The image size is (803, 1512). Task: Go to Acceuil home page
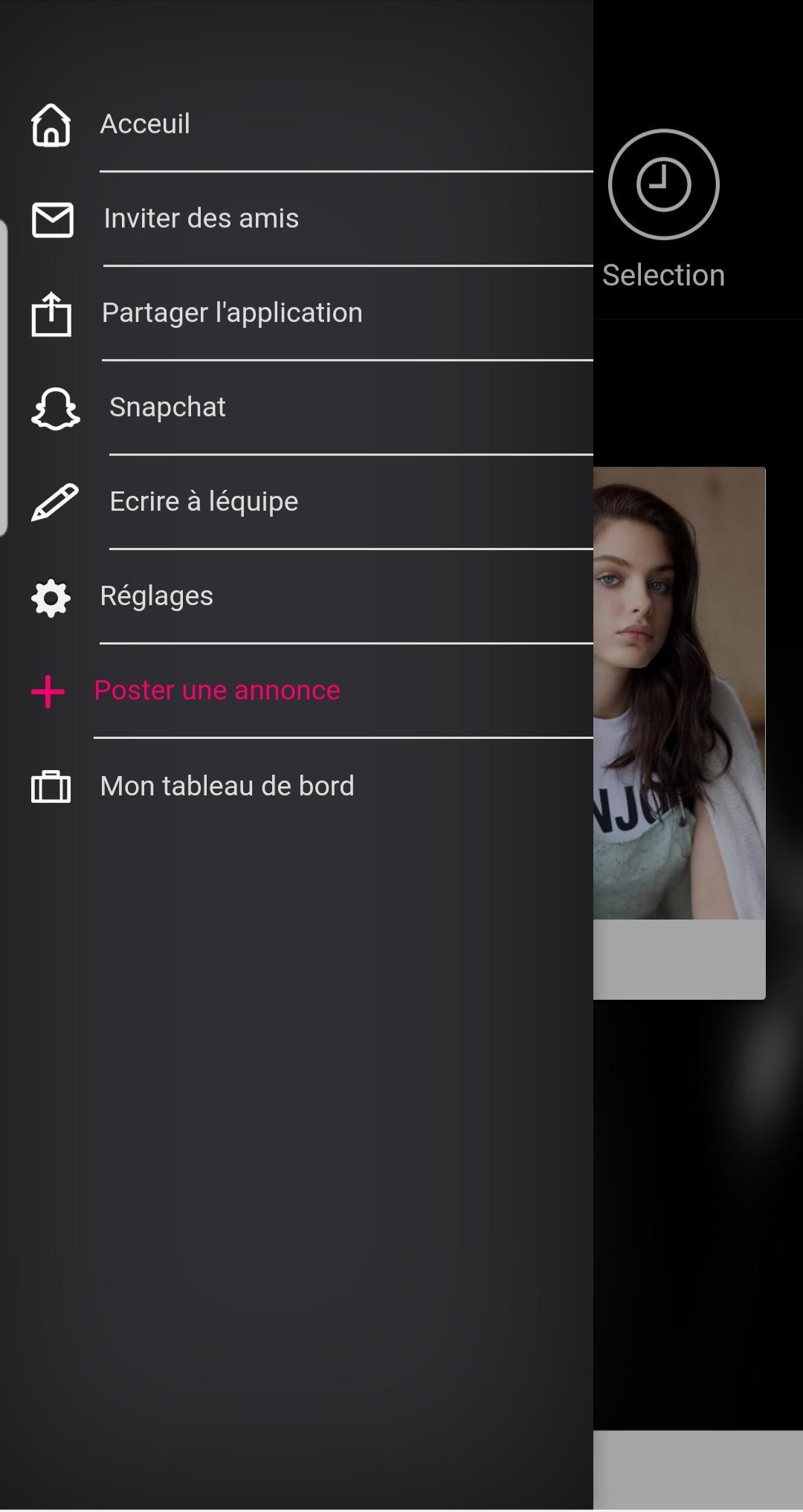(x=145, y=124)
